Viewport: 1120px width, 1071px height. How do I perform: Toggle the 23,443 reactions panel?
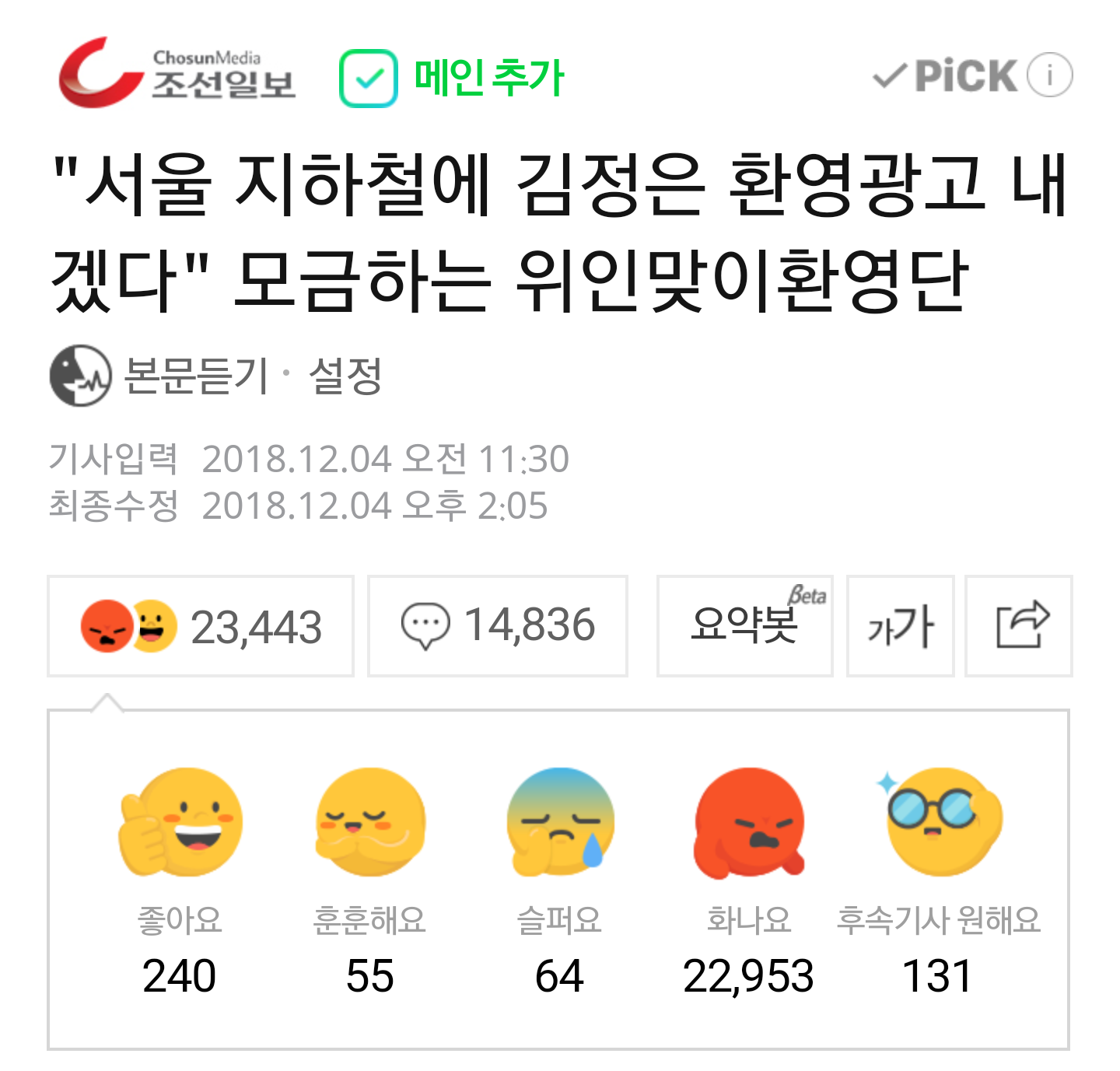201,626
